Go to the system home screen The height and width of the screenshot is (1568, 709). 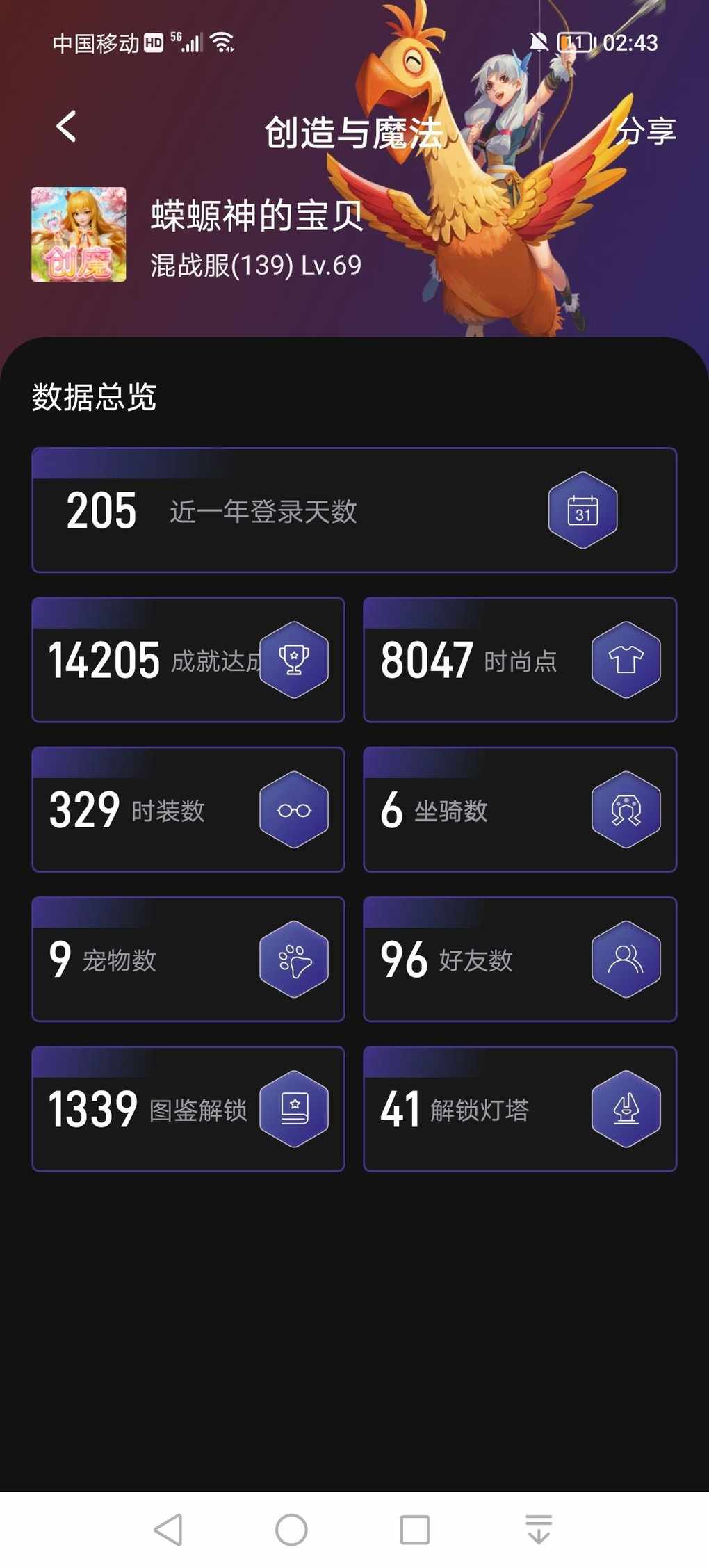tap(291, 1530)
